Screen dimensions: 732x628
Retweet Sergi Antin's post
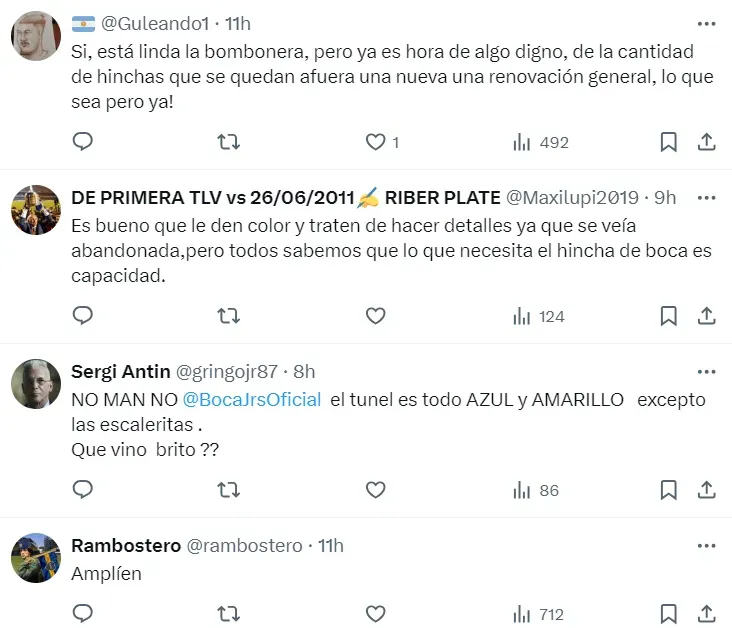tap(229, 490)
